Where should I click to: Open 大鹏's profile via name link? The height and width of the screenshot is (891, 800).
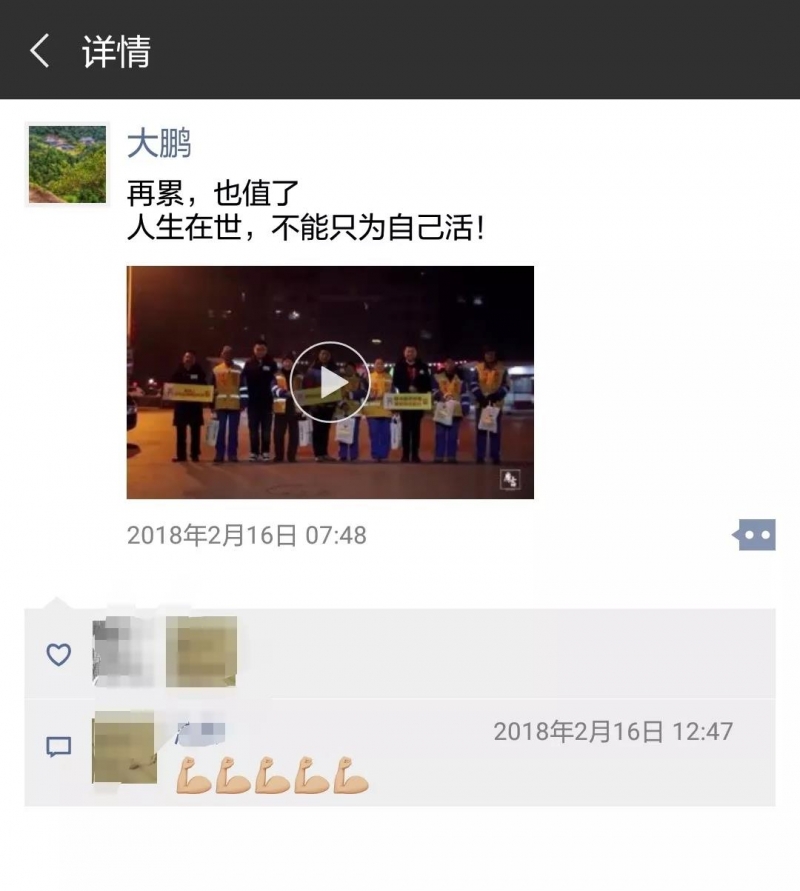click(159, 144)
